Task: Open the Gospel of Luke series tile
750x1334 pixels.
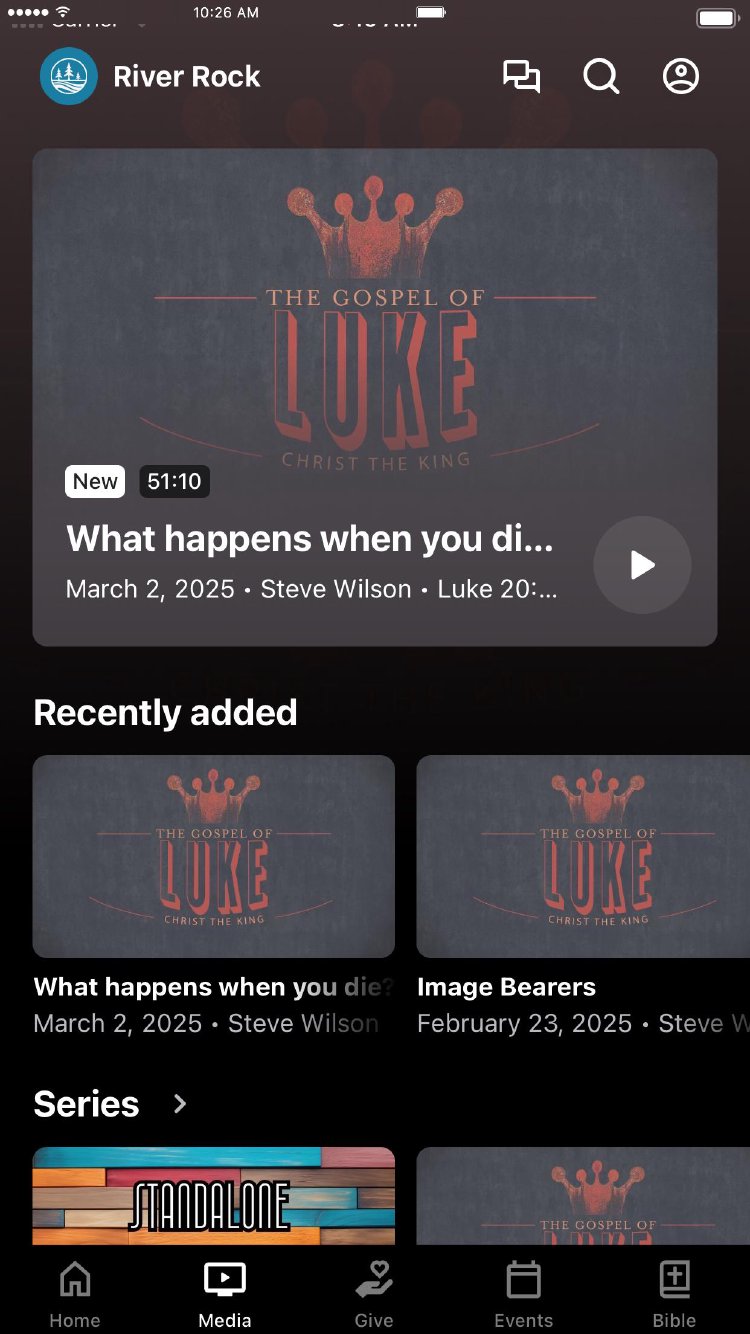Action: (583, 1196)
